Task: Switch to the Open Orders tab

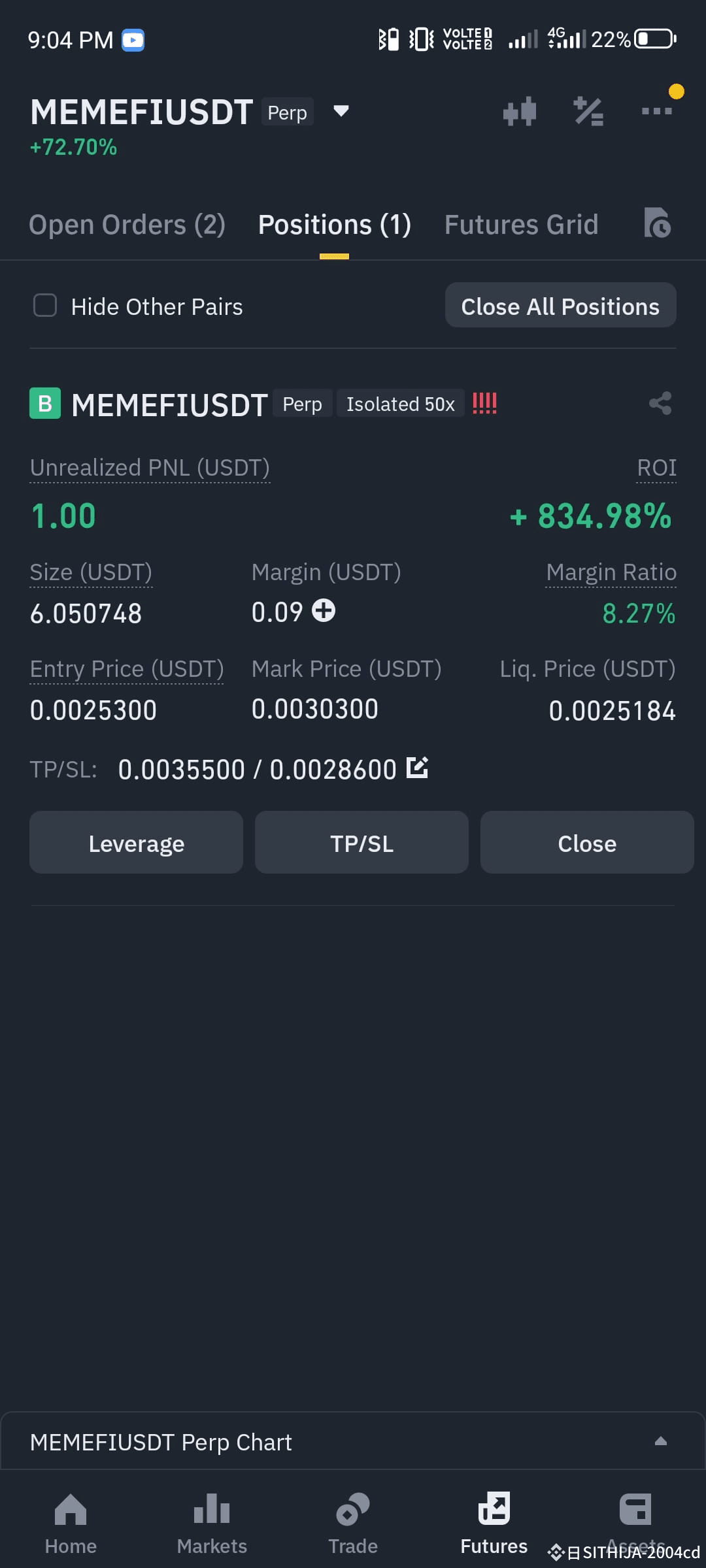Action: [127, 225]
